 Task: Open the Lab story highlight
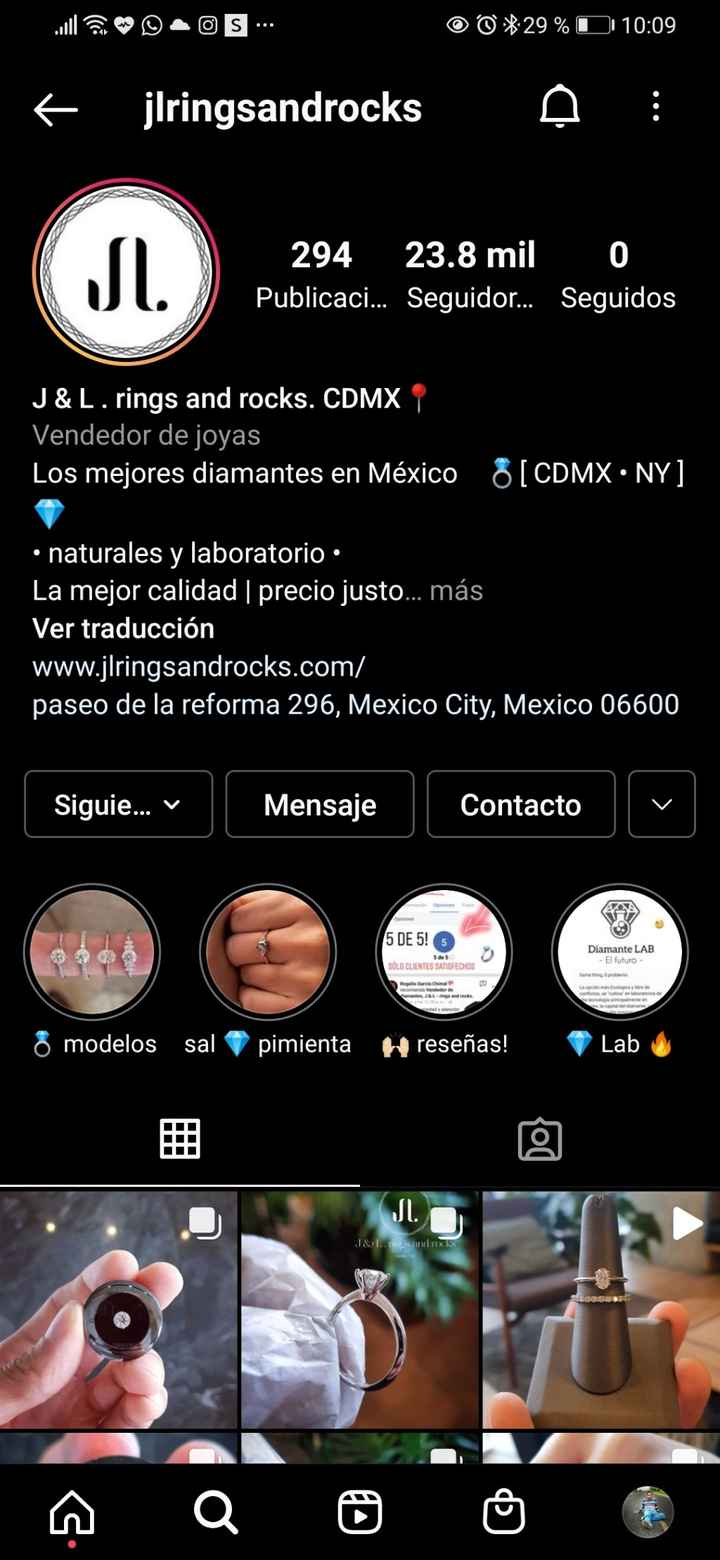[619, 952]
